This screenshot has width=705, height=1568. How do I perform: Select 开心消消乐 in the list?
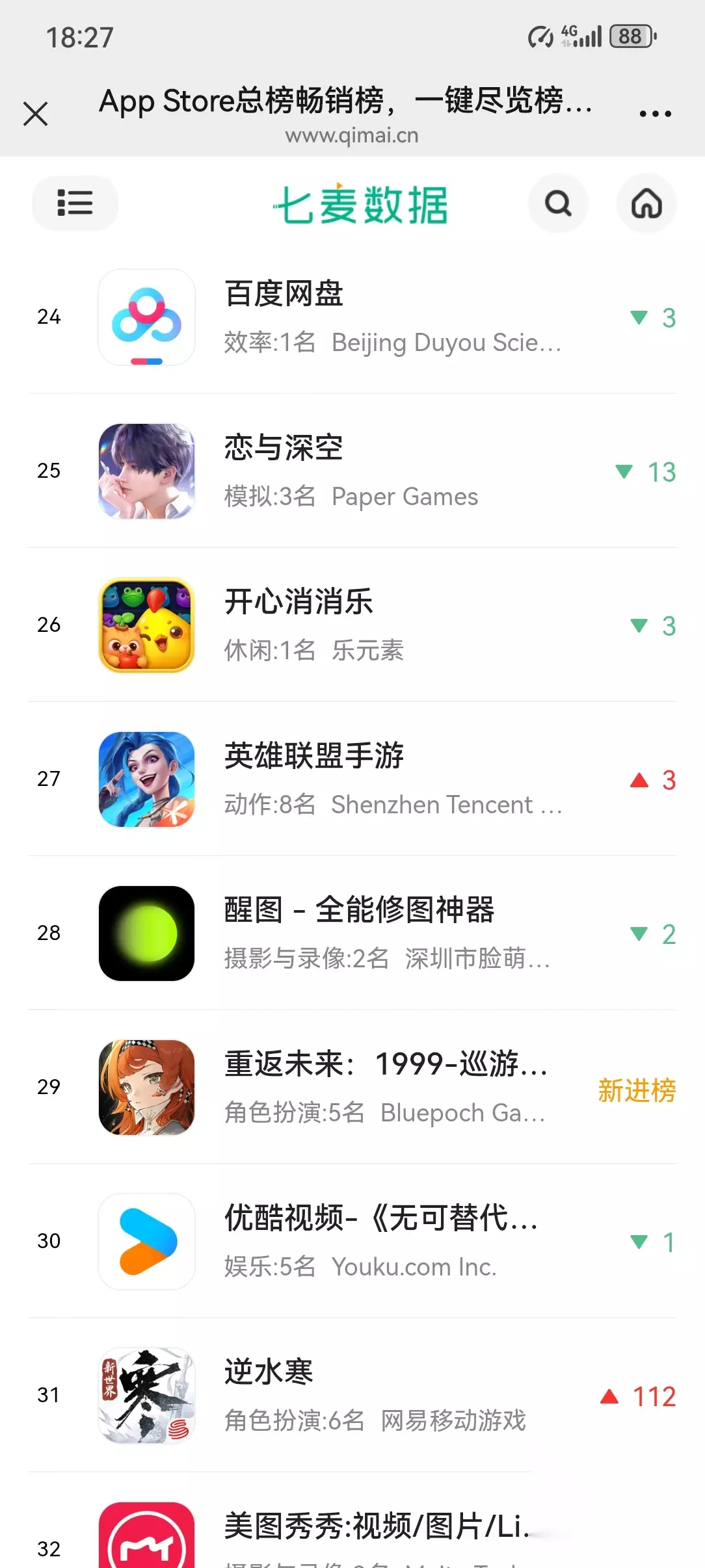(x=352, y=625)
